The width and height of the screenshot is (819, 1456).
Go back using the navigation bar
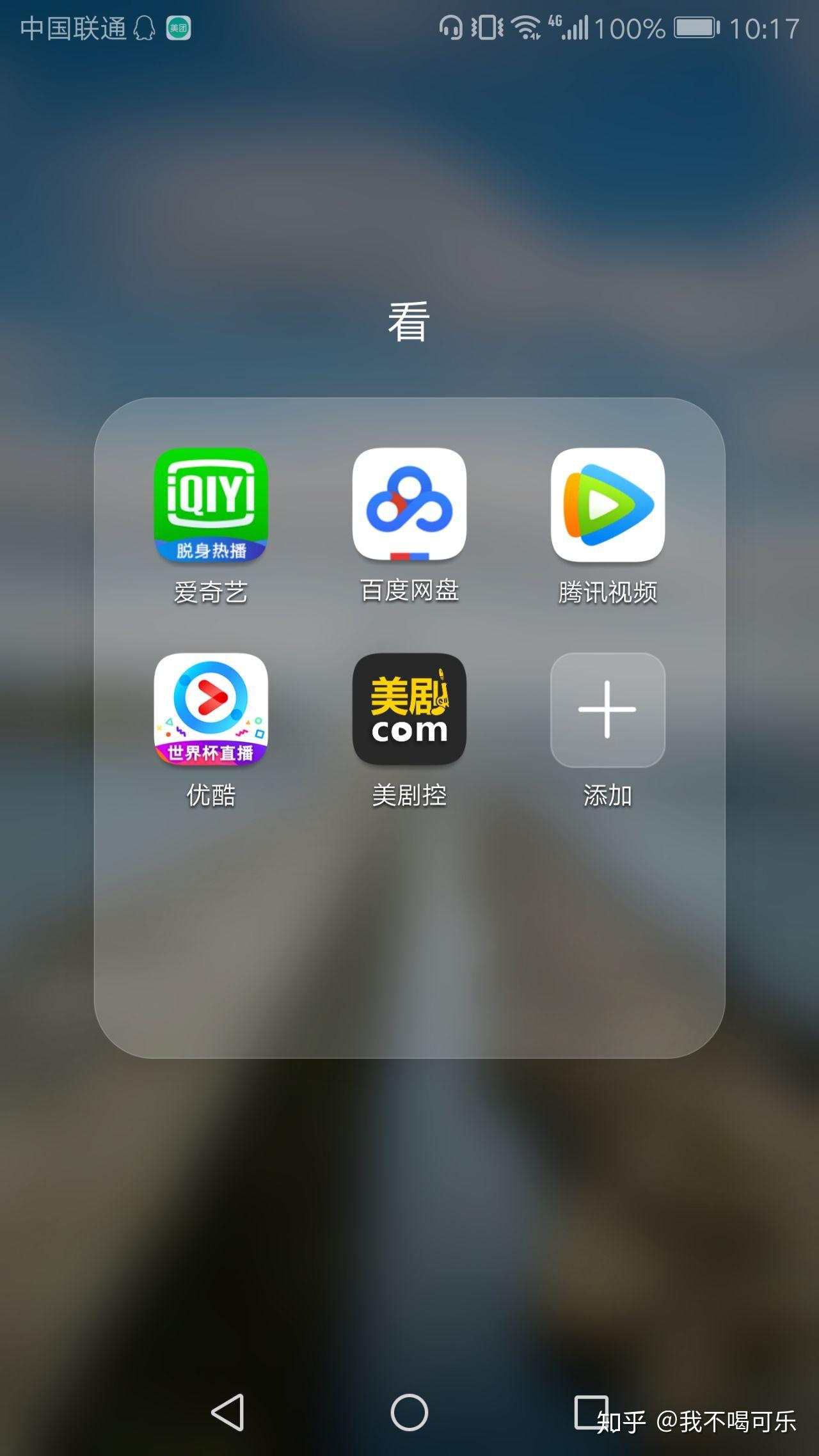coord(228,1412)
